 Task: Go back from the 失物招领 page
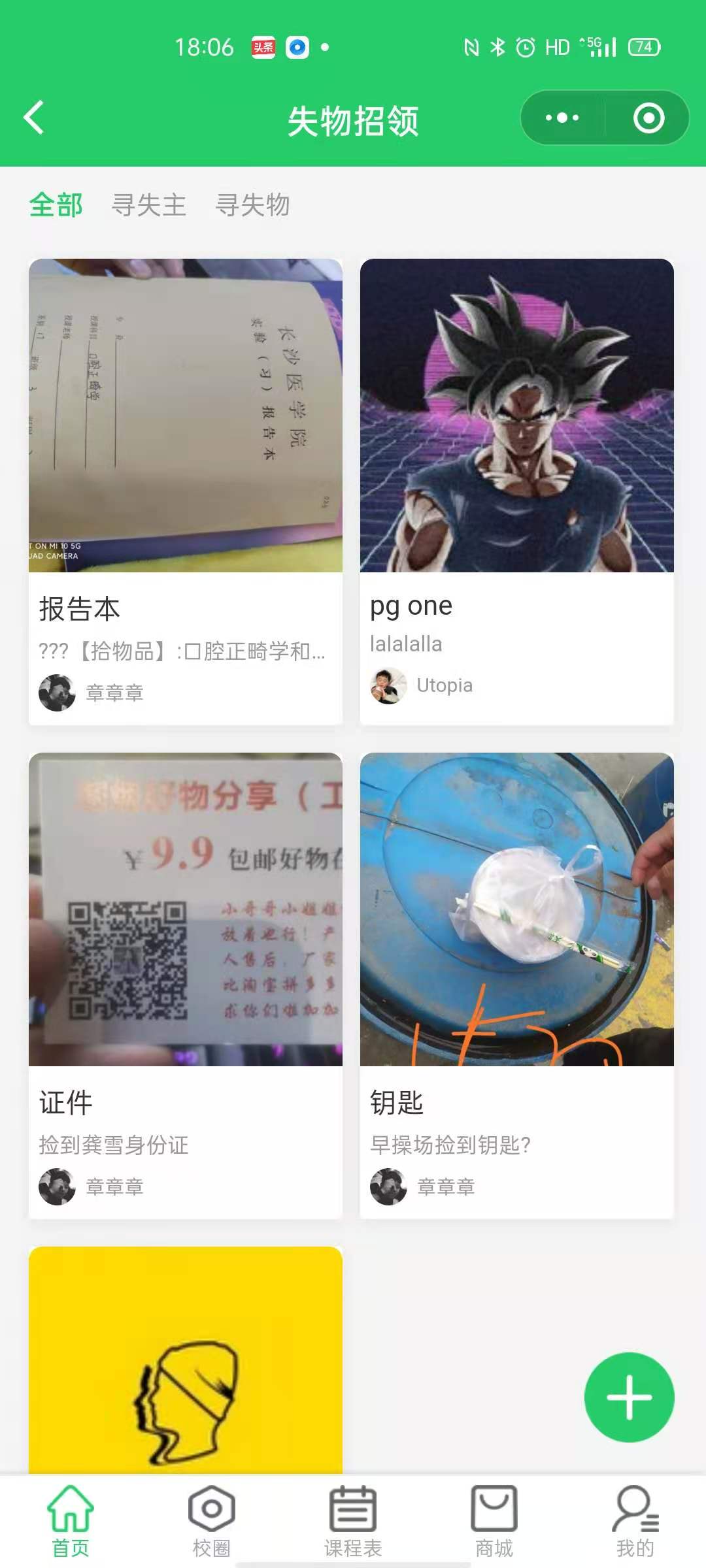tap(34, 118)
